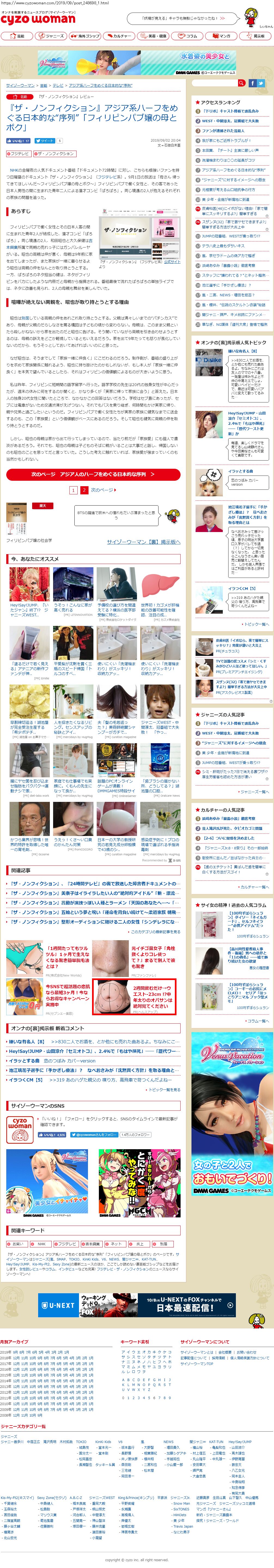Tweet this article with the ツイート button

[44, 141]
